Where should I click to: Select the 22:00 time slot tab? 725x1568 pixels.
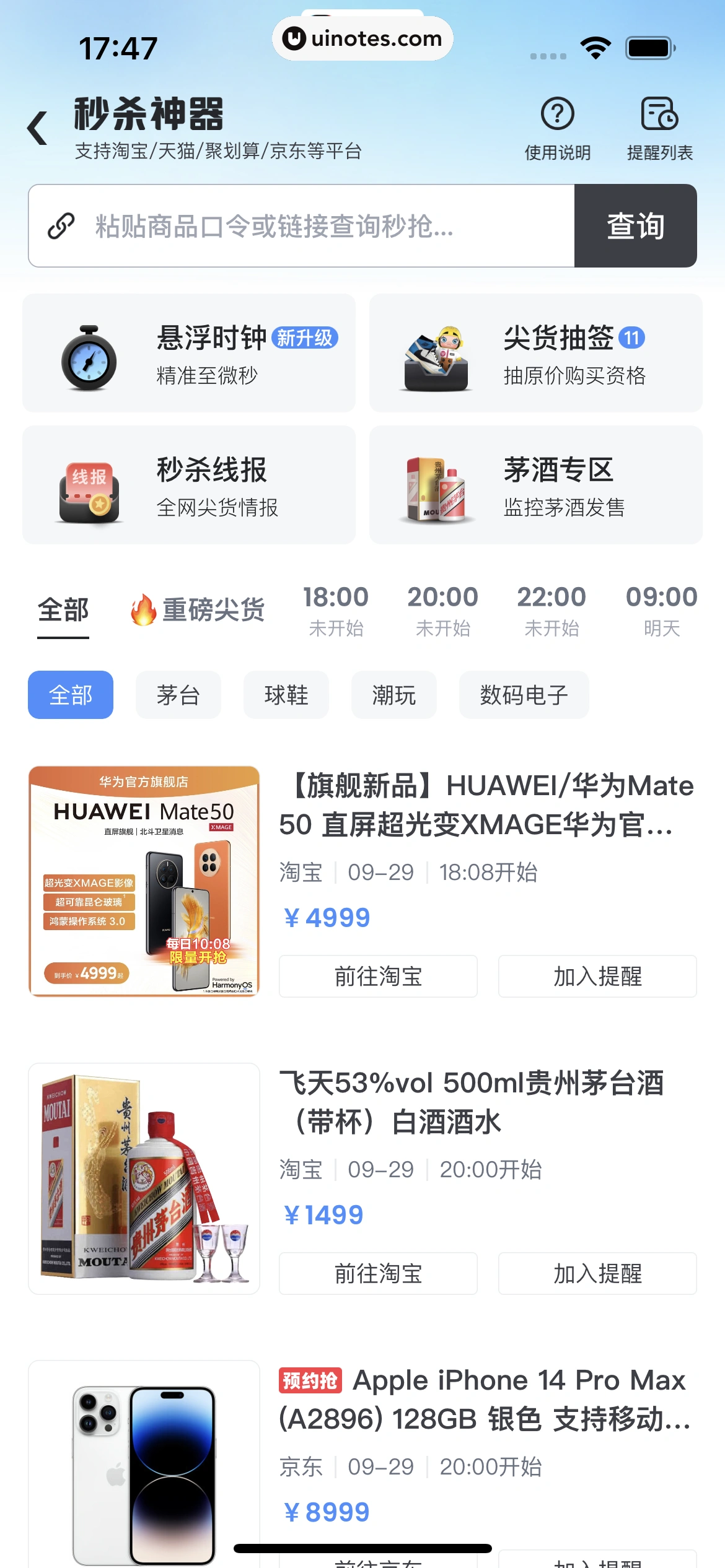(x=551, y=610)
